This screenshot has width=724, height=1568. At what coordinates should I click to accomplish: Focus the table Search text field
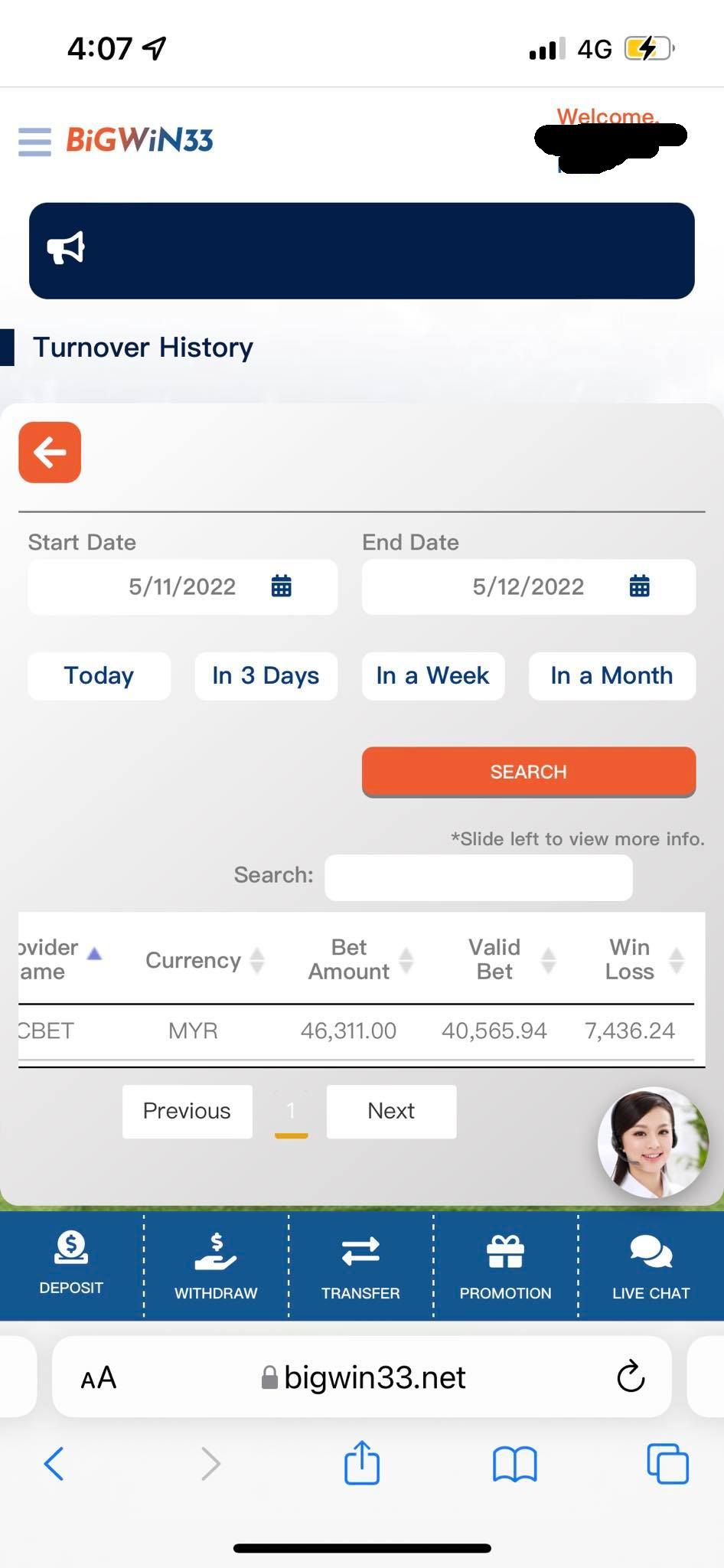click(478, 877)
